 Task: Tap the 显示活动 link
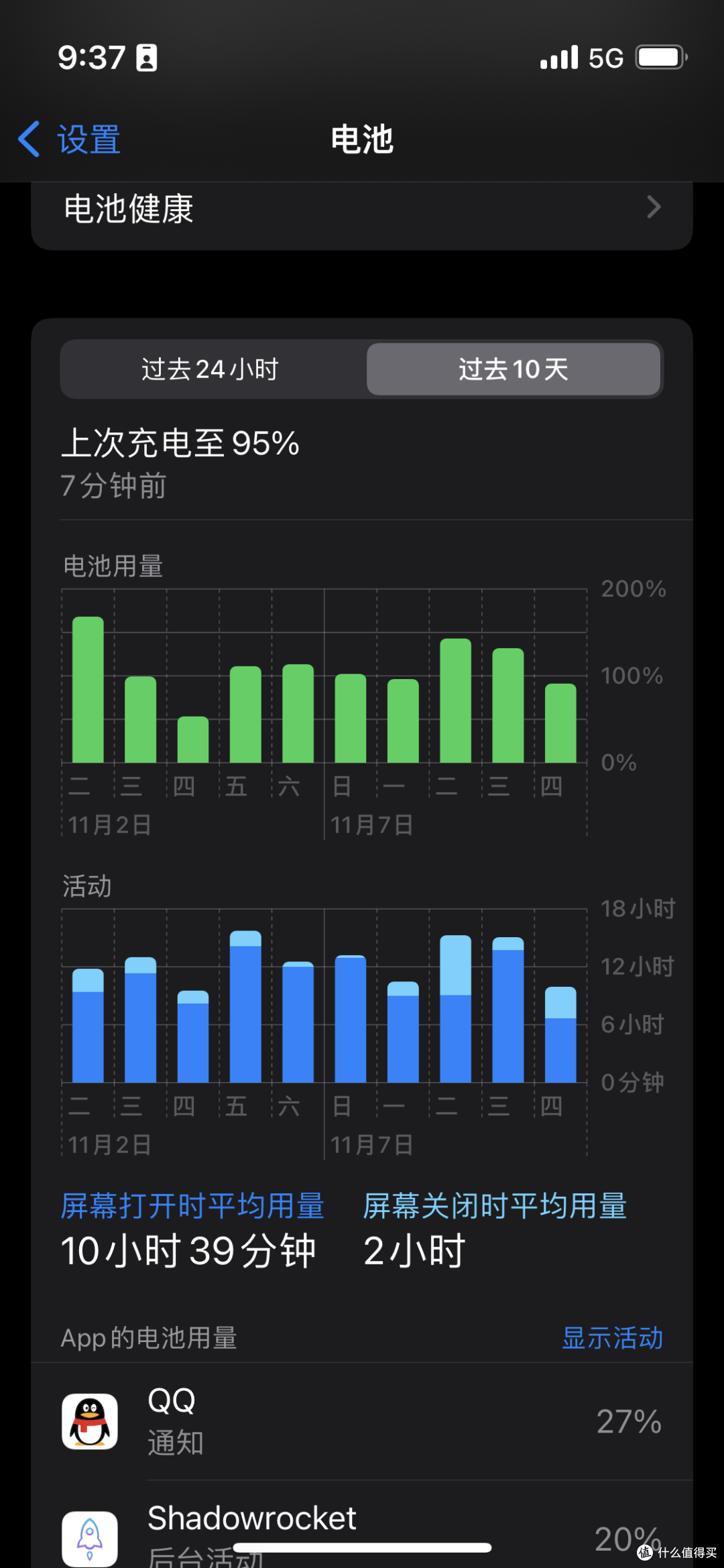[x=611, y=1338]
